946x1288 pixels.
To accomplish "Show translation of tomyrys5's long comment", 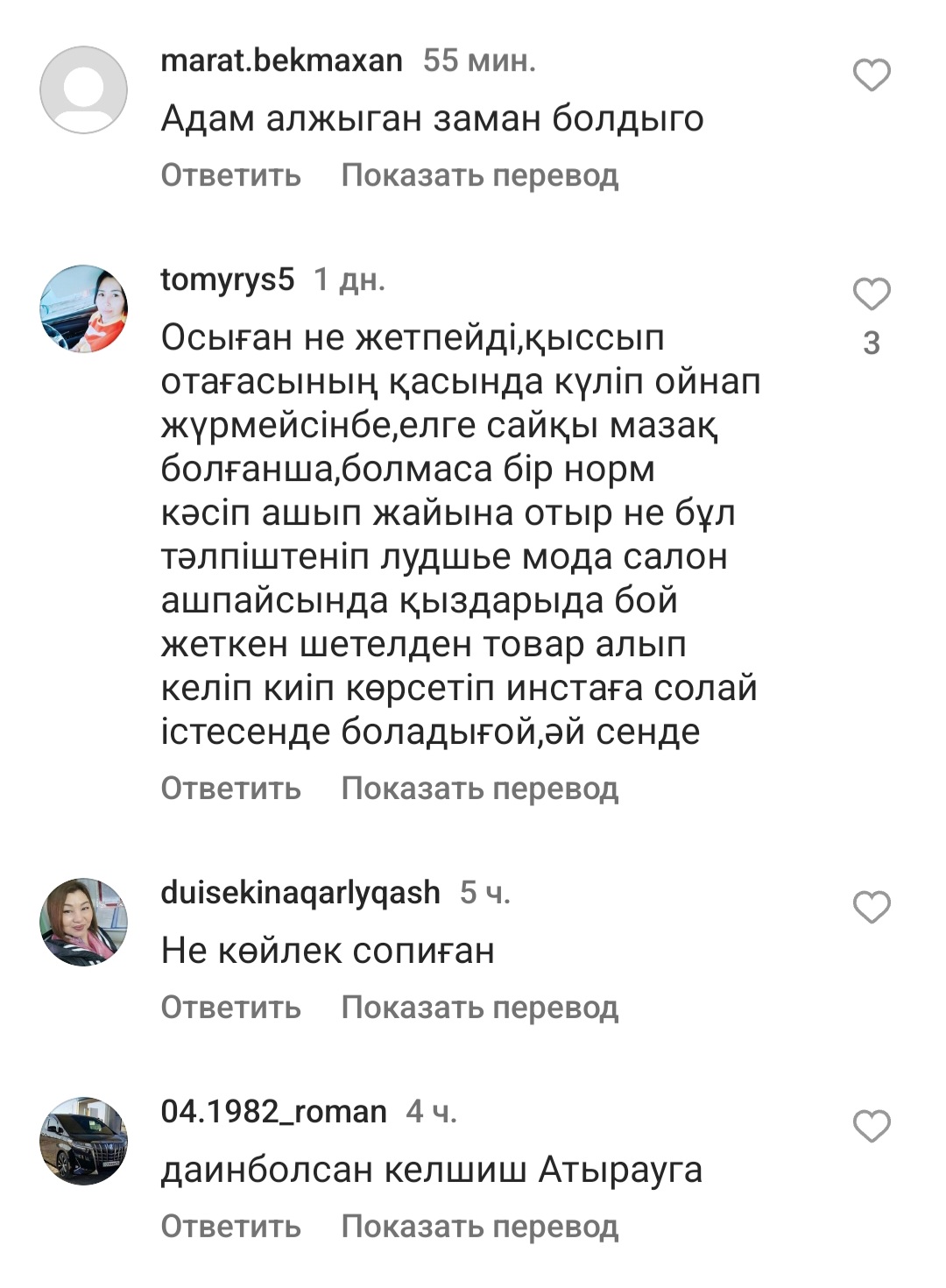I will [479, 789].
